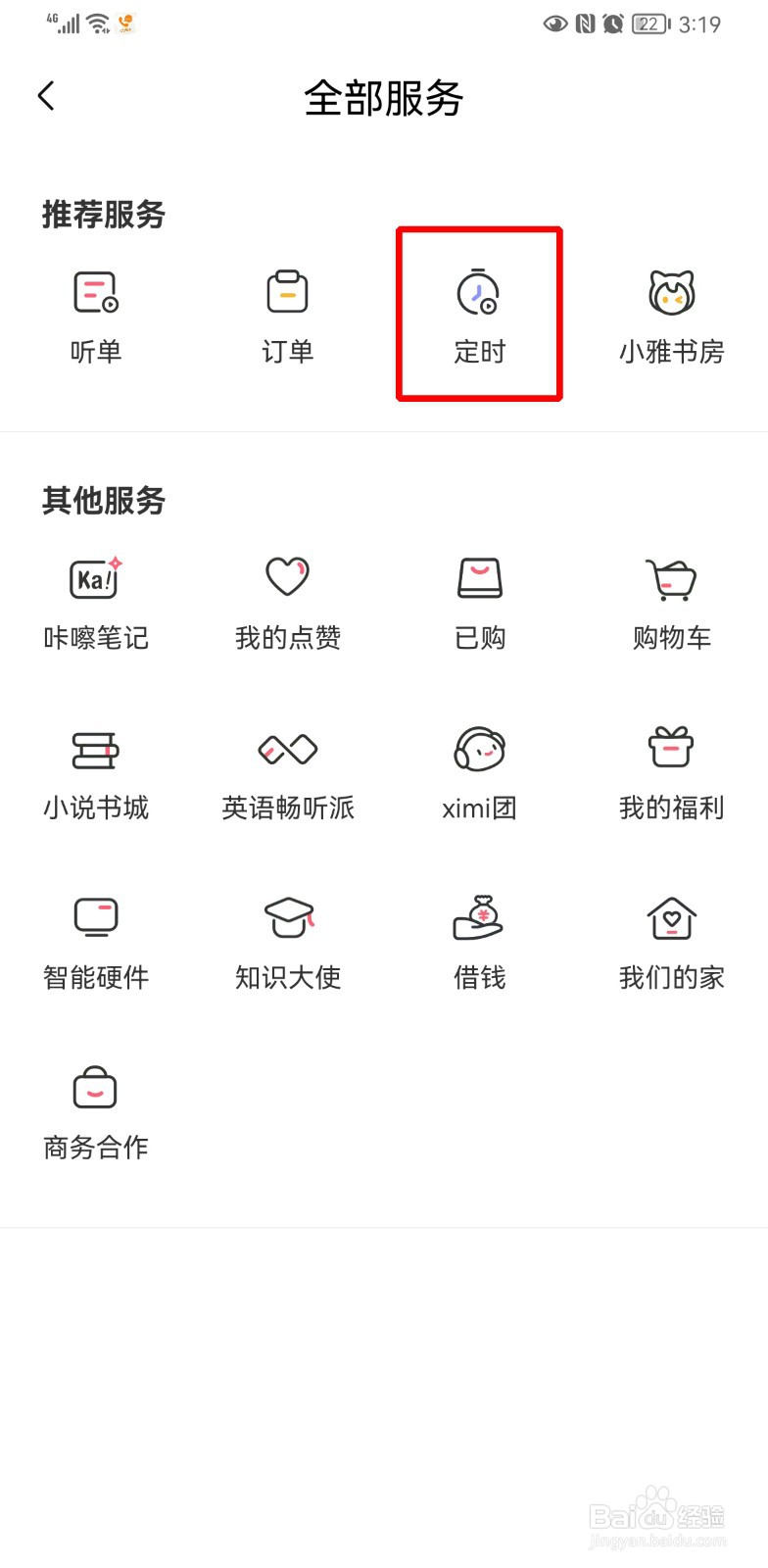Open 已购 purchased items
The width and height of the screenshot is (768, 1568).
(x=479, y=602)
